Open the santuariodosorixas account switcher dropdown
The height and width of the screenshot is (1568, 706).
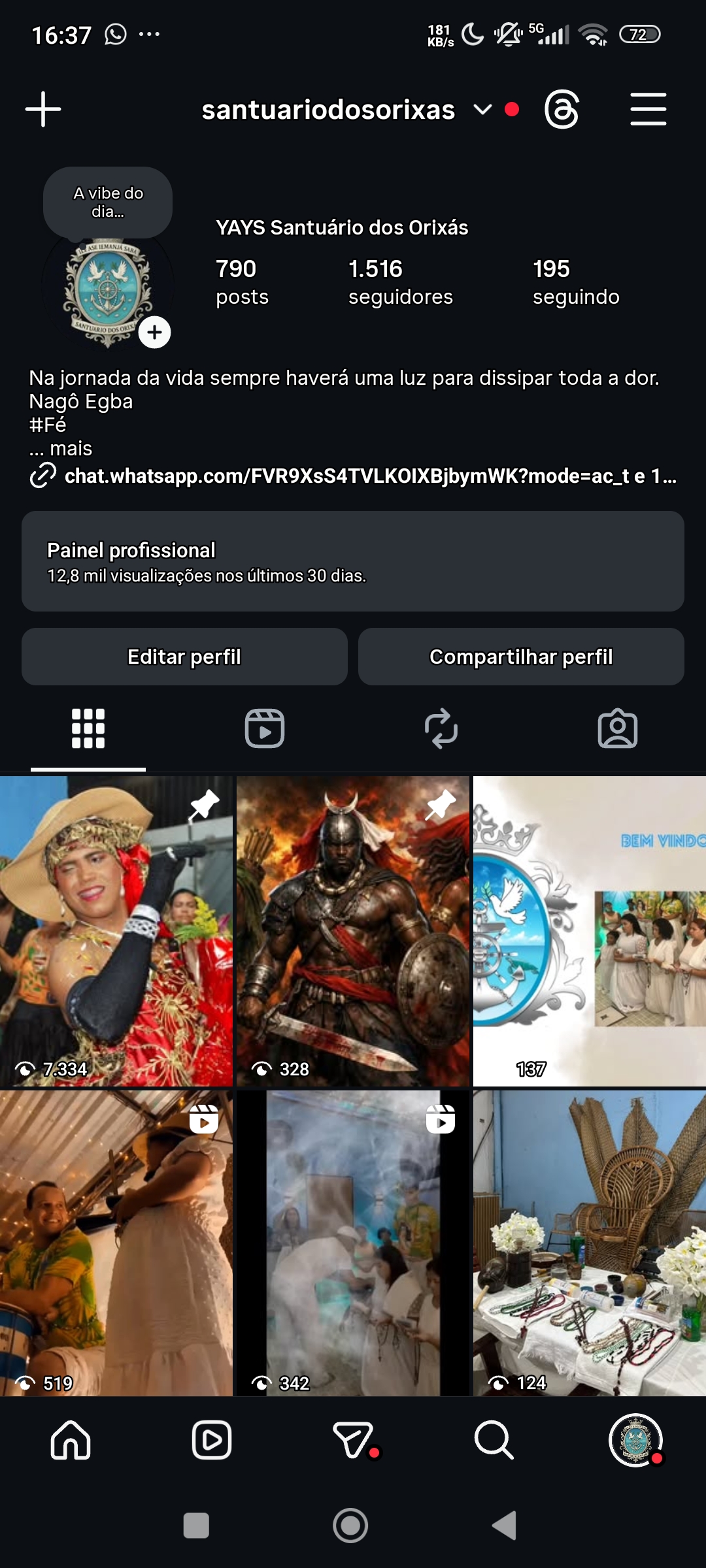(482, 110)
